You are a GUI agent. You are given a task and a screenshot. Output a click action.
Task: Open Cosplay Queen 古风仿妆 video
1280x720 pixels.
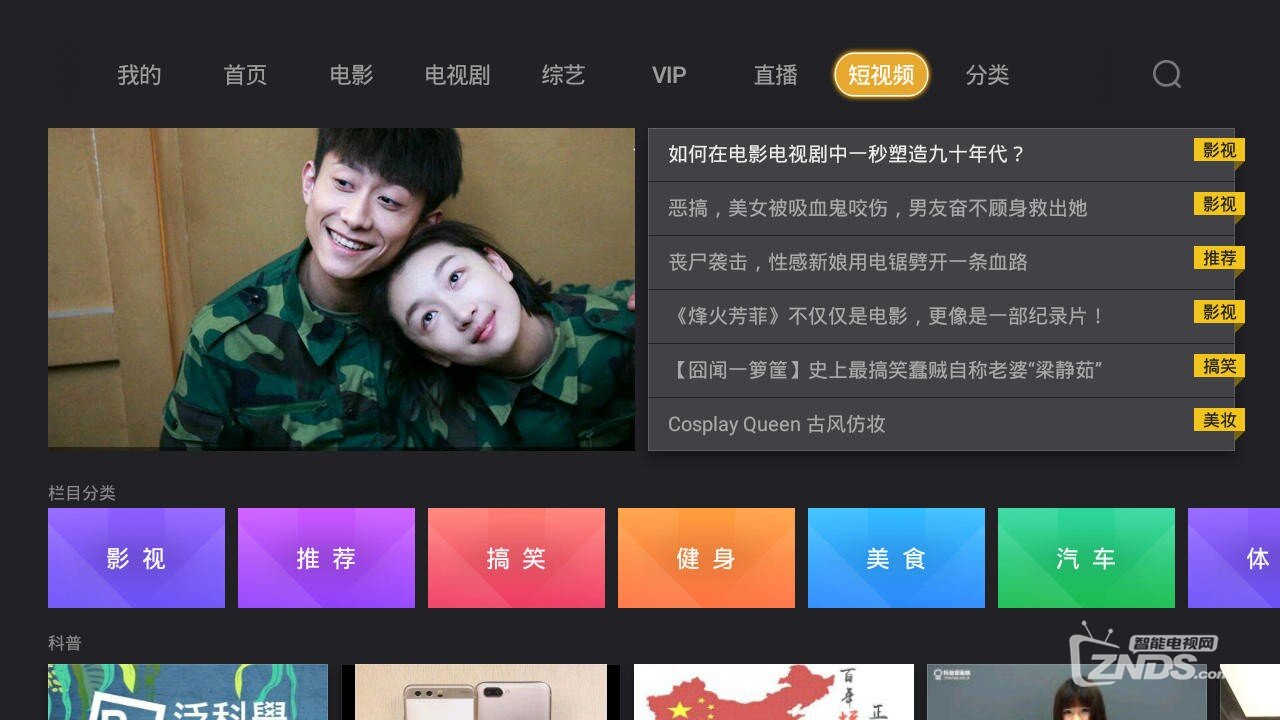pyautogui.click(x=940, y=424)
